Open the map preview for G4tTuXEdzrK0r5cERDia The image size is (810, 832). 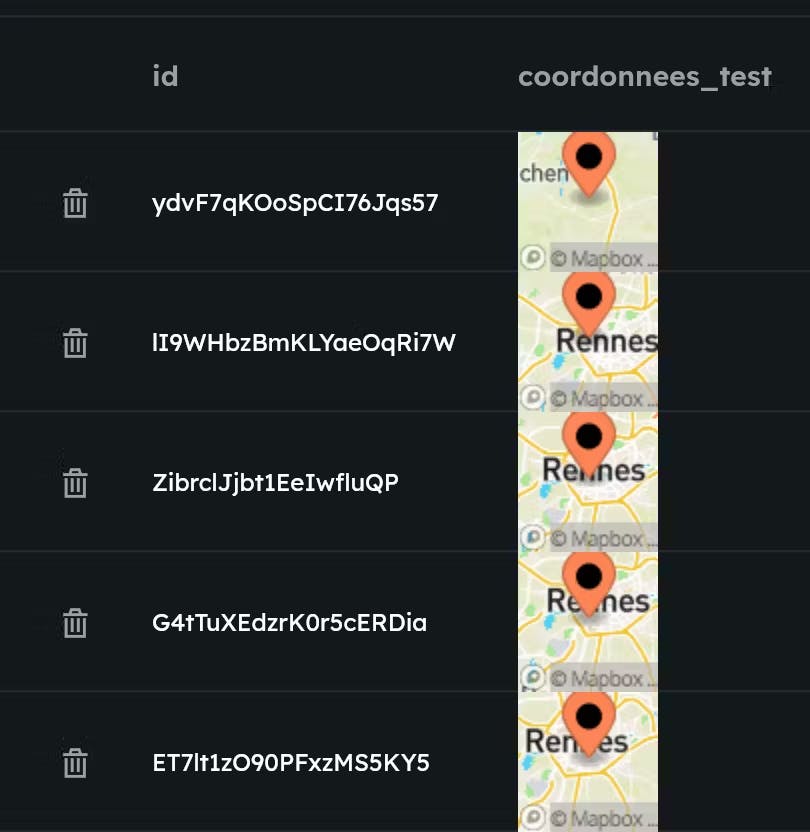[x=588, y=622]
